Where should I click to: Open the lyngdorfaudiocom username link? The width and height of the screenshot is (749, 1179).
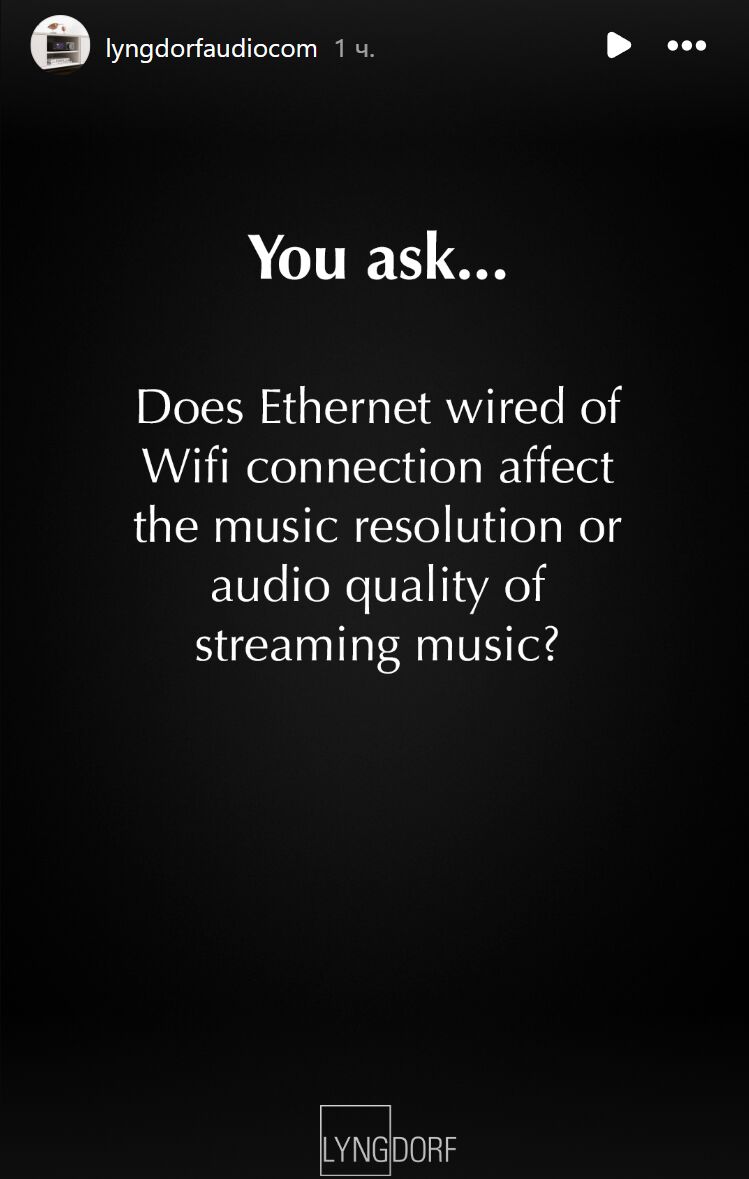click(x=211, y=48)
